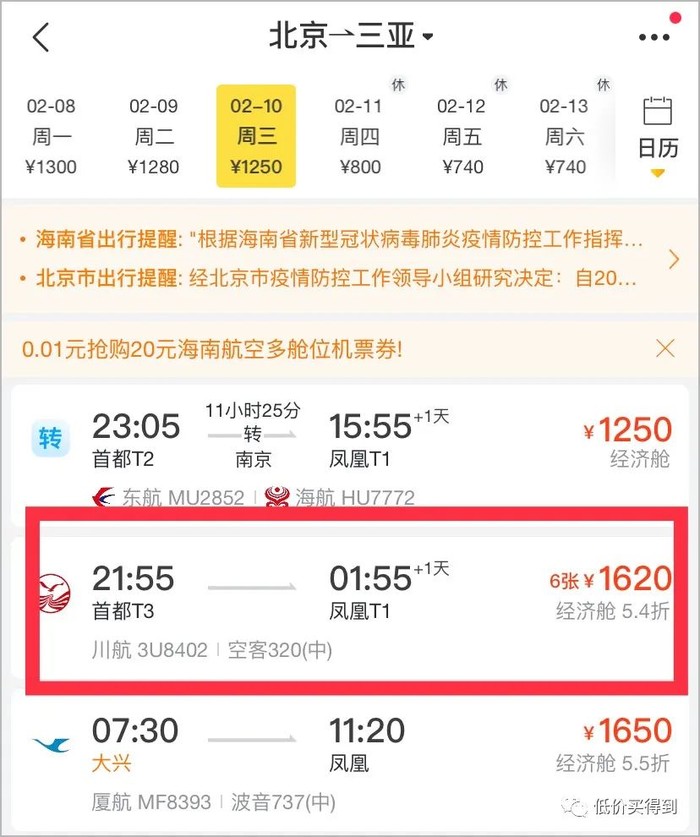Viewport: 700px width, 837px height.
Task: Select date 02-09 周二
Action: (x=153, y=137)
